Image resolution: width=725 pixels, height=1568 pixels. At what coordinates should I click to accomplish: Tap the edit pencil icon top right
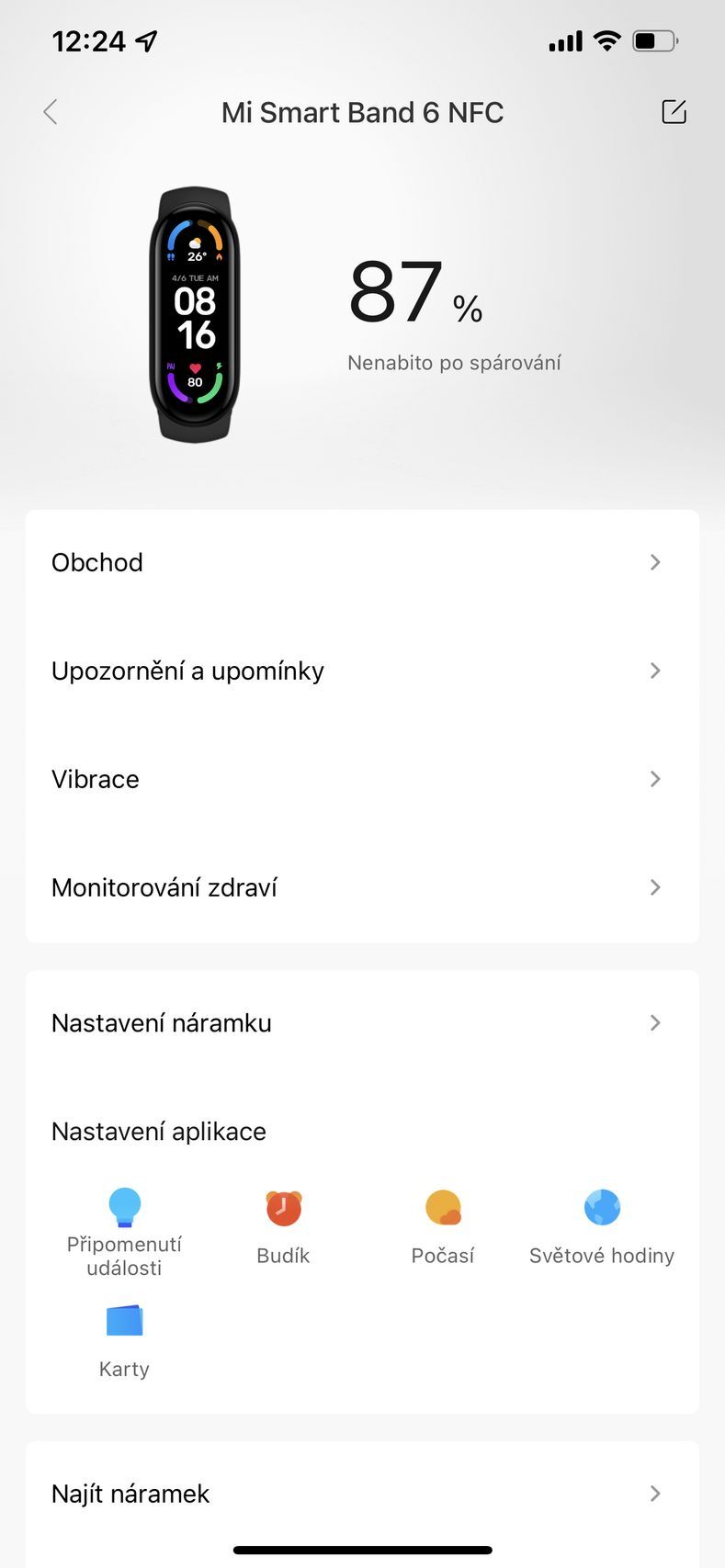click(674, 111)
